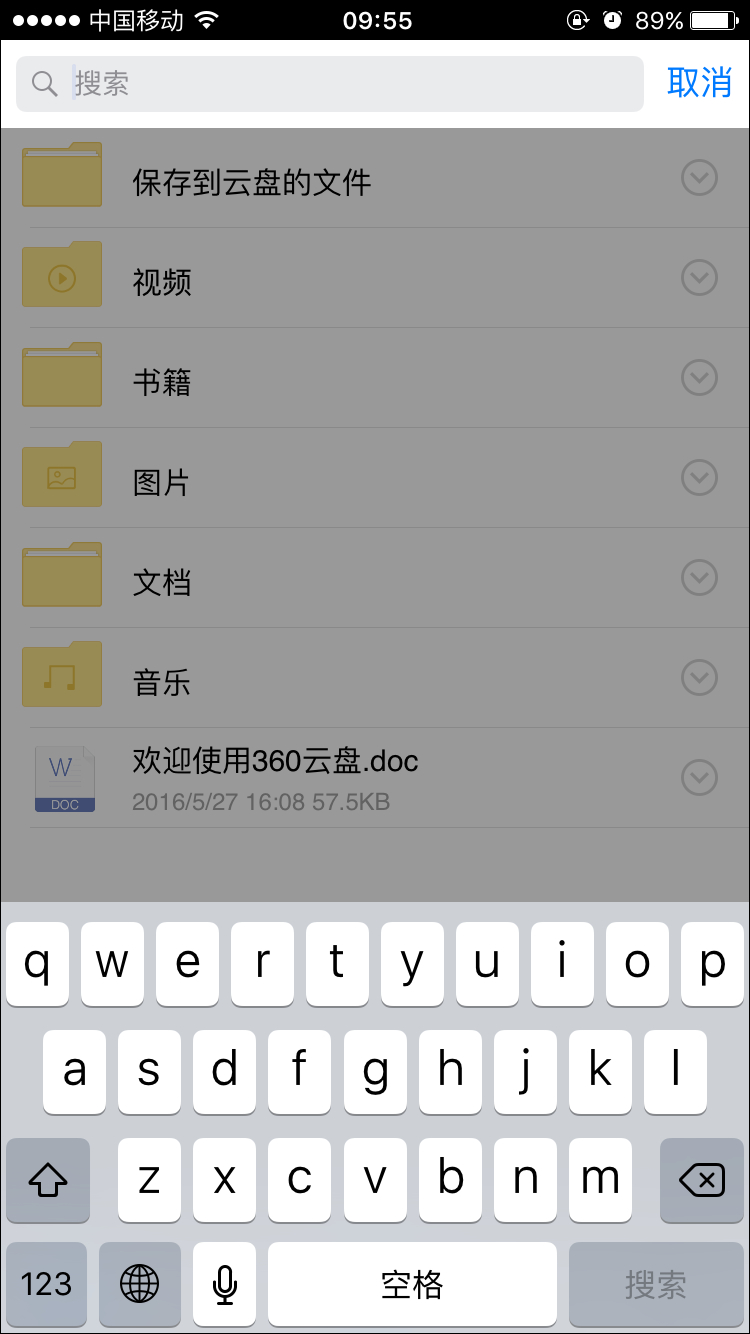Switch to the 123 number keyboard
The width and height of the screenshot is (750, 1334).
click(47, 1285)
